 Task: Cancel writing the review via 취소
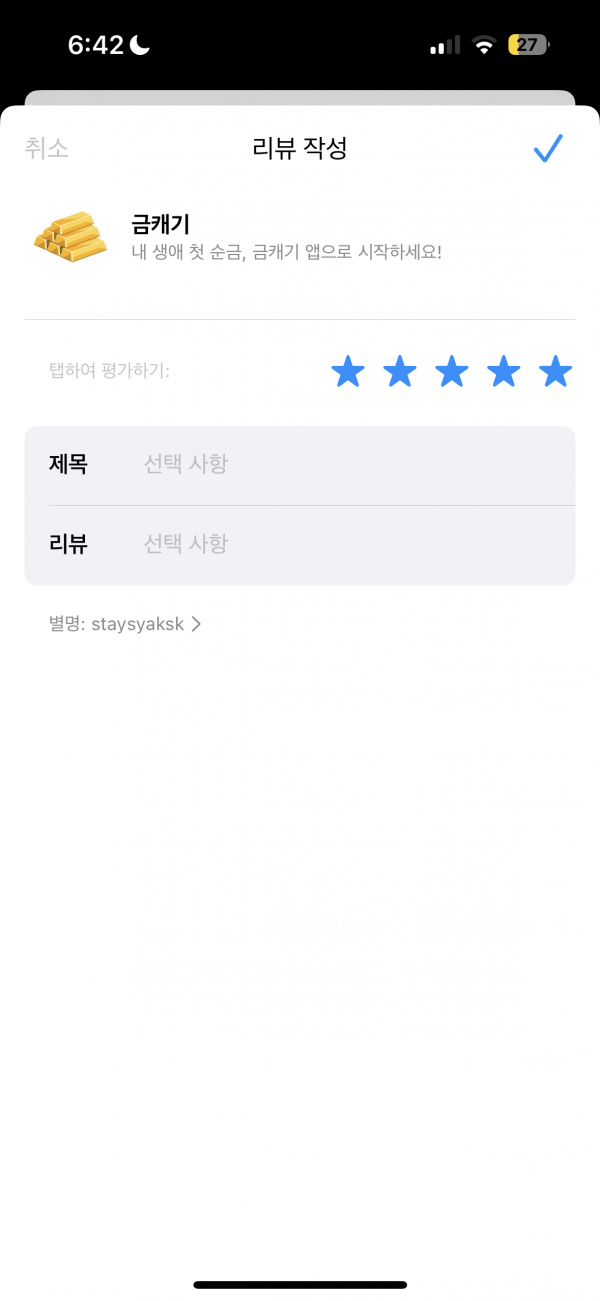pos(46,149)
